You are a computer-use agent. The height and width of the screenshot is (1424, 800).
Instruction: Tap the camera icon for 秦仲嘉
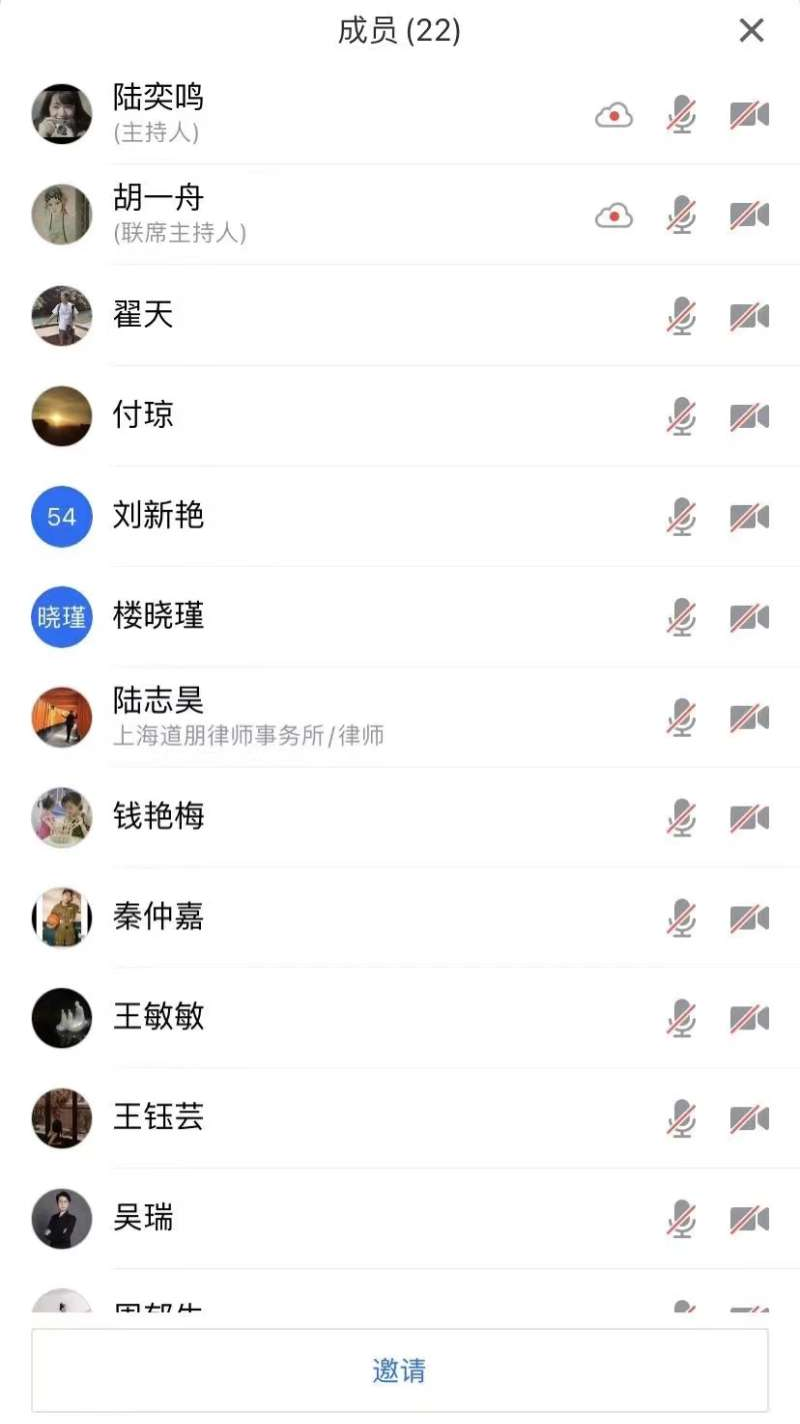pos(748,918)
